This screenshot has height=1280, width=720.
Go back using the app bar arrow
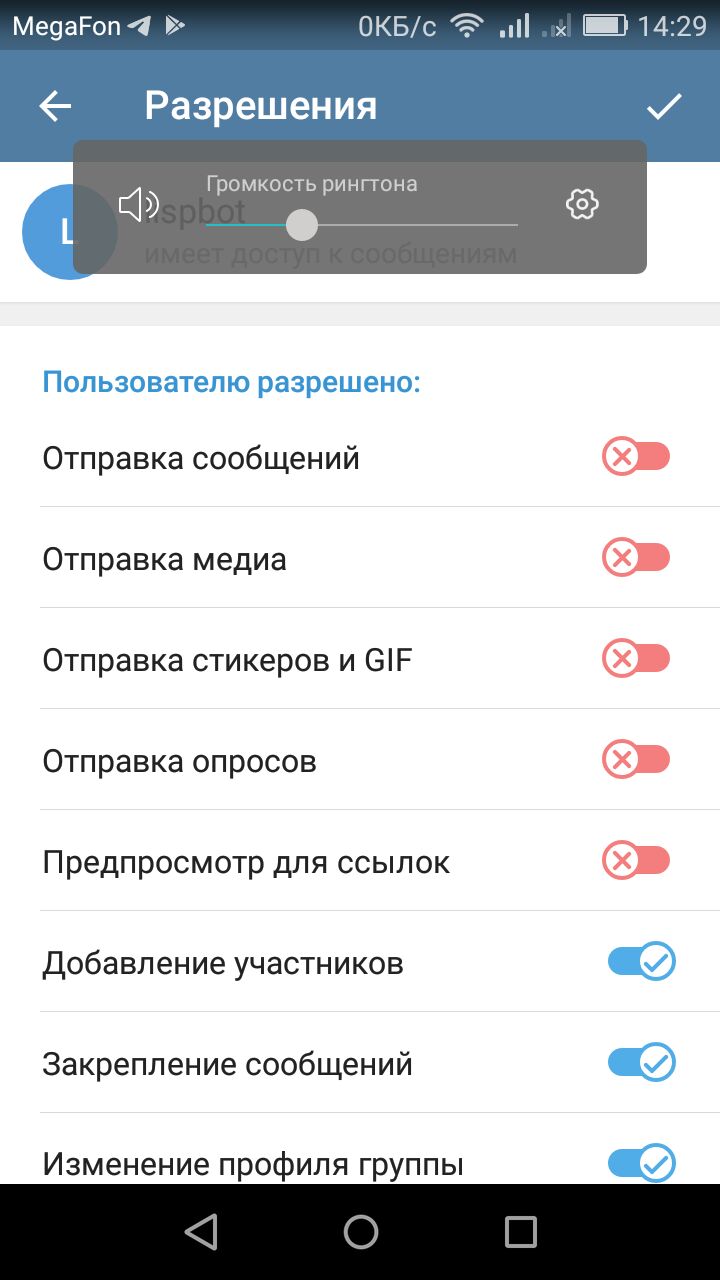coord(55,106)
